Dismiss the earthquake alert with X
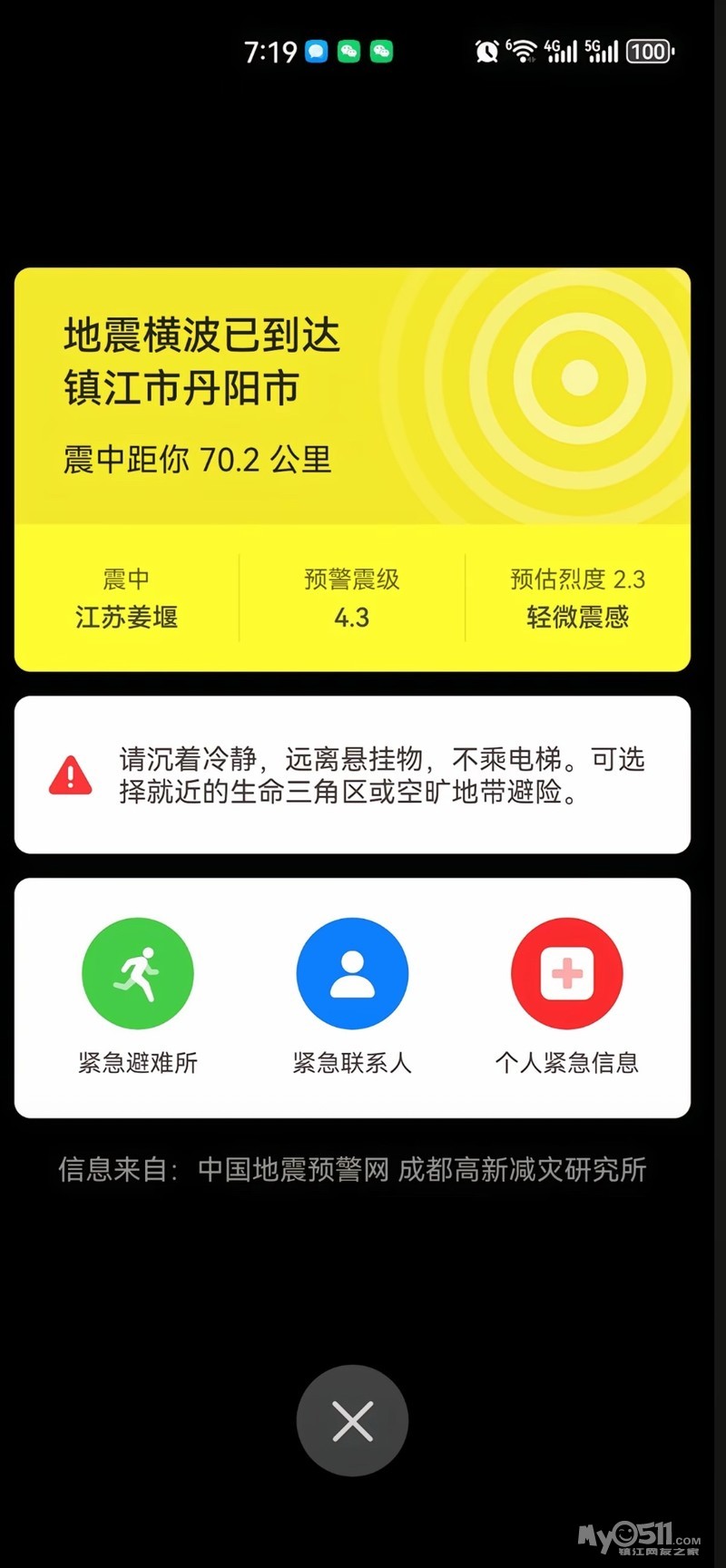Image resolution: width=726 pixels, height=1568 pixels. point(352,1421)
